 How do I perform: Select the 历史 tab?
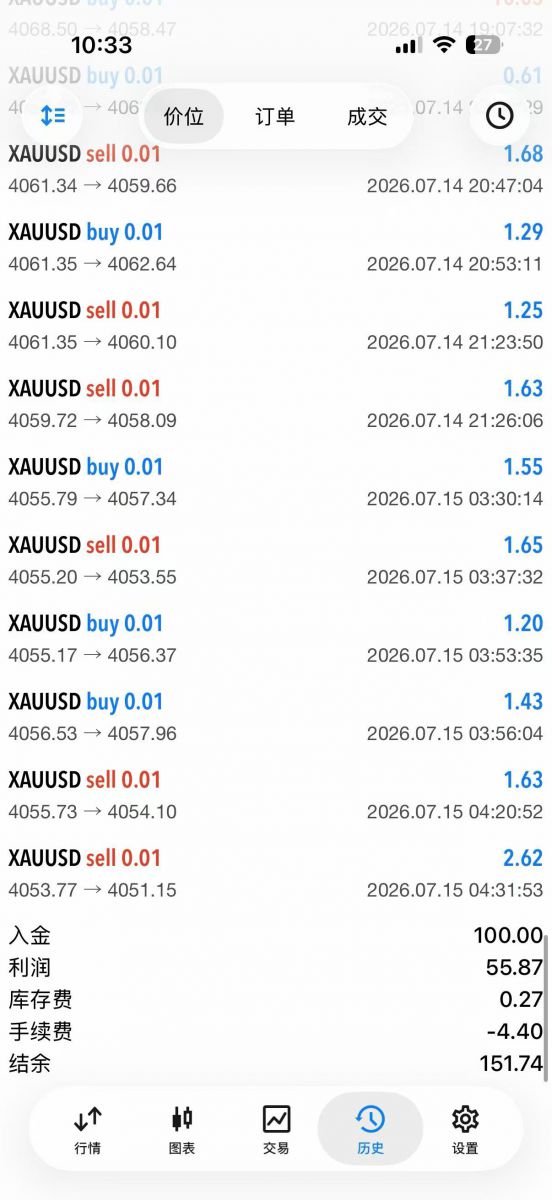click(370, 1130)
